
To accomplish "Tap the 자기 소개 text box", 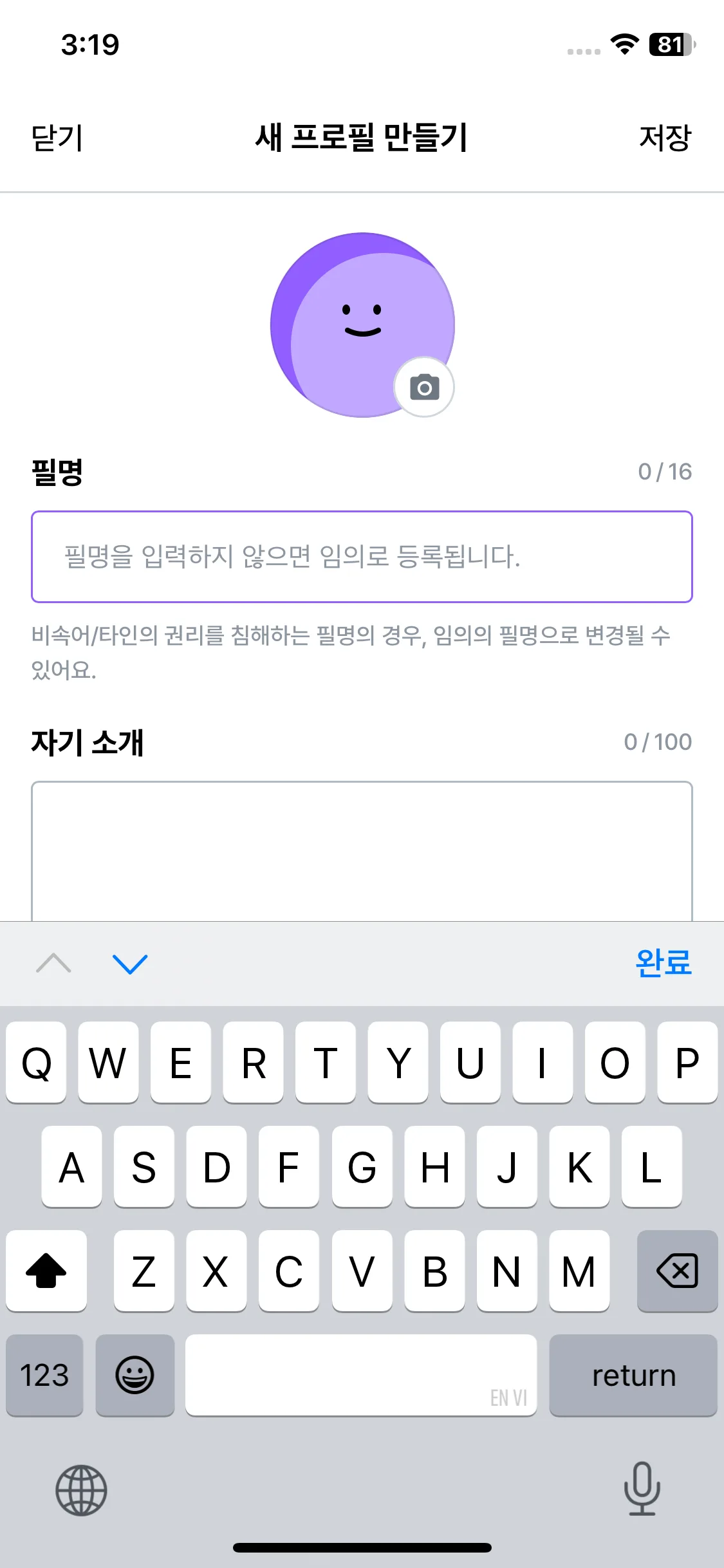I will pyautogui.click(x=362, y=850).
